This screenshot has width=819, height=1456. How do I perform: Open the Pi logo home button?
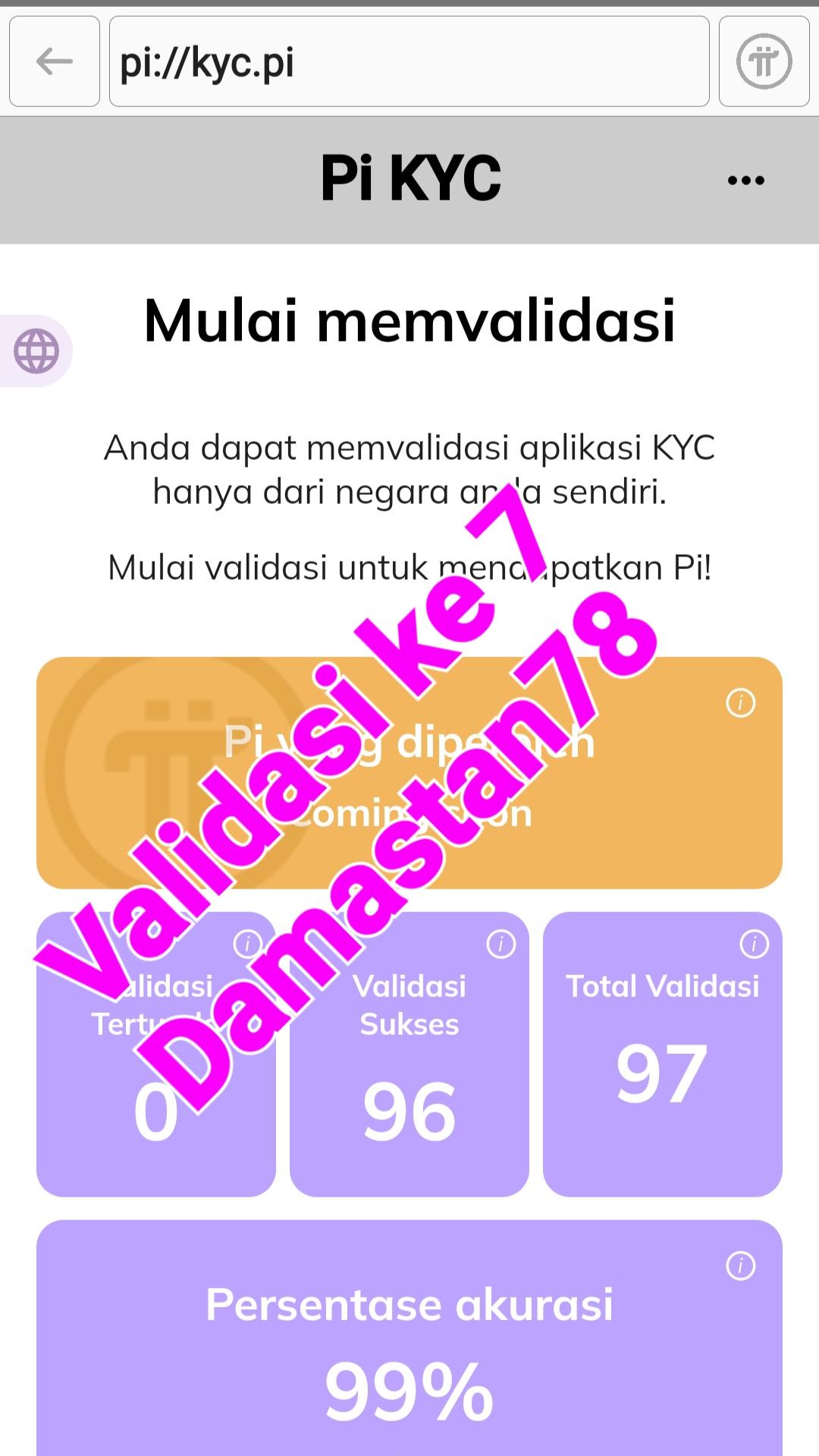pyautogui.click(x=764, y=61)
